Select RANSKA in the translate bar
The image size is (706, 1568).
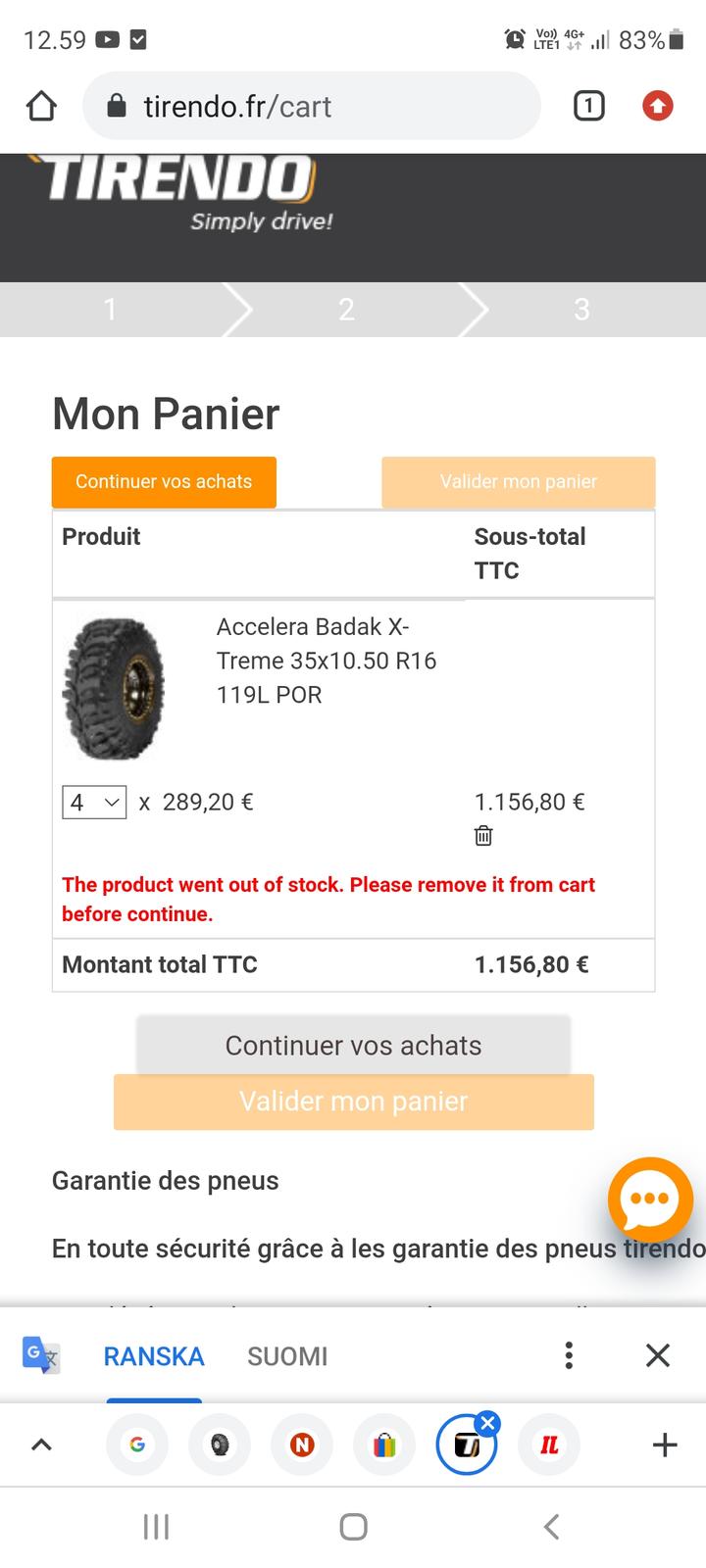click(x=154, y=1356)
